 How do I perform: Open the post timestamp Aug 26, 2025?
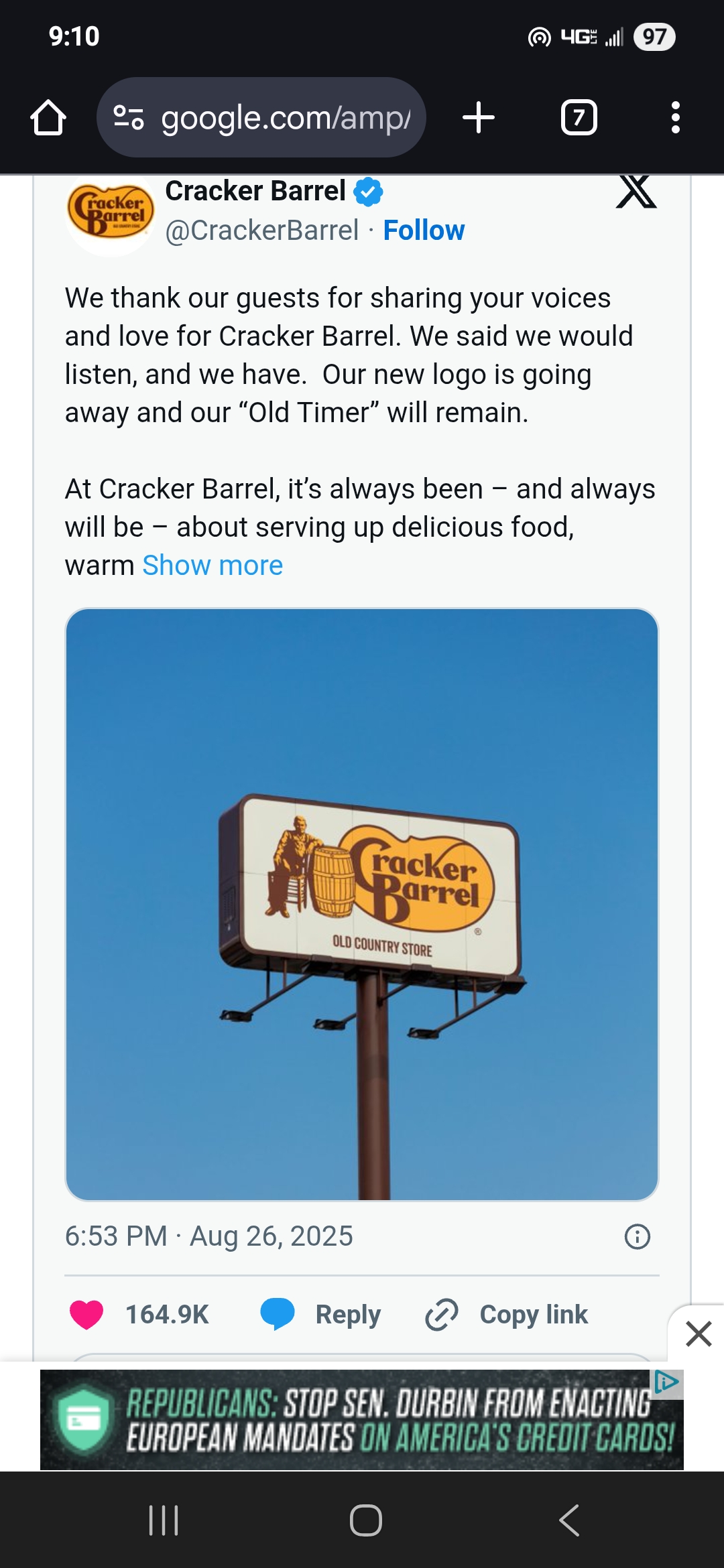pos(208,1236)
